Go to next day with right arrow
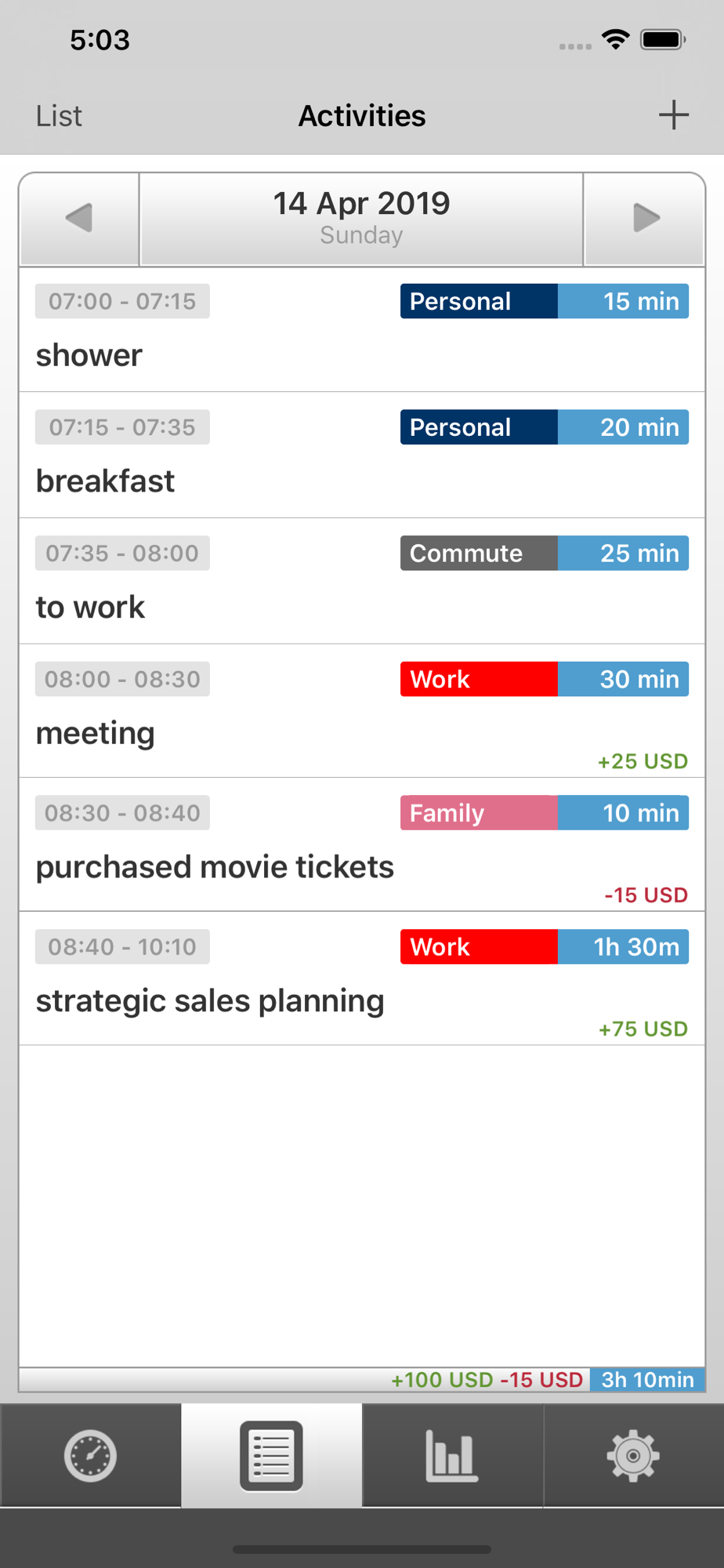Image resolution: width=724 pixels, height=1568 pixels. pos(645,219)
